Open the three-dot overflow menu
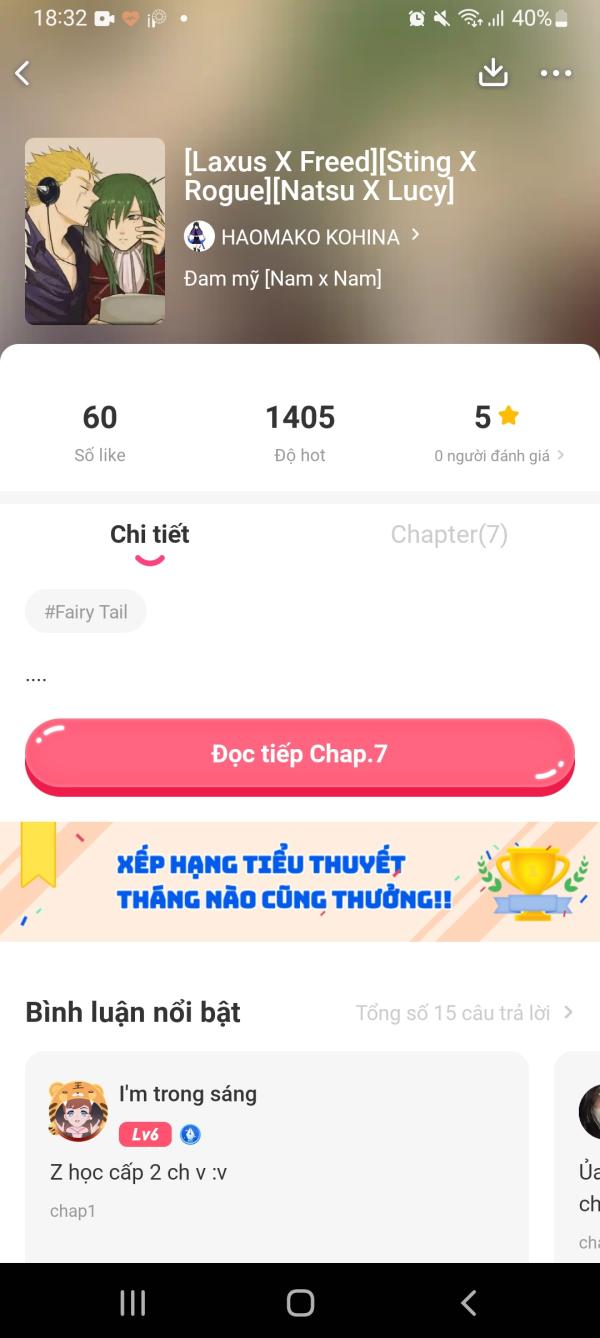600x1338 pixels. (x=556, y=73)
